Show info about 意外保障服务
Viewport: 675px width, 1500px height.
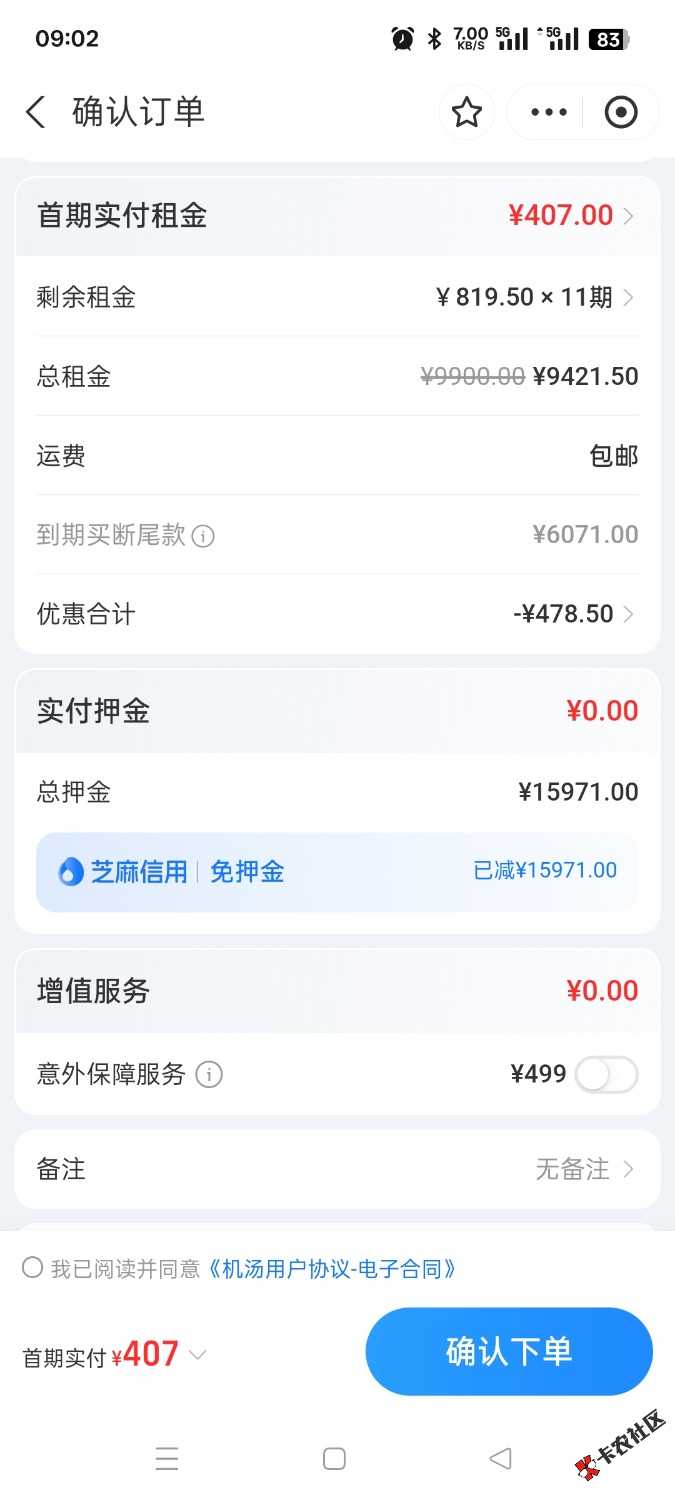209,1075
